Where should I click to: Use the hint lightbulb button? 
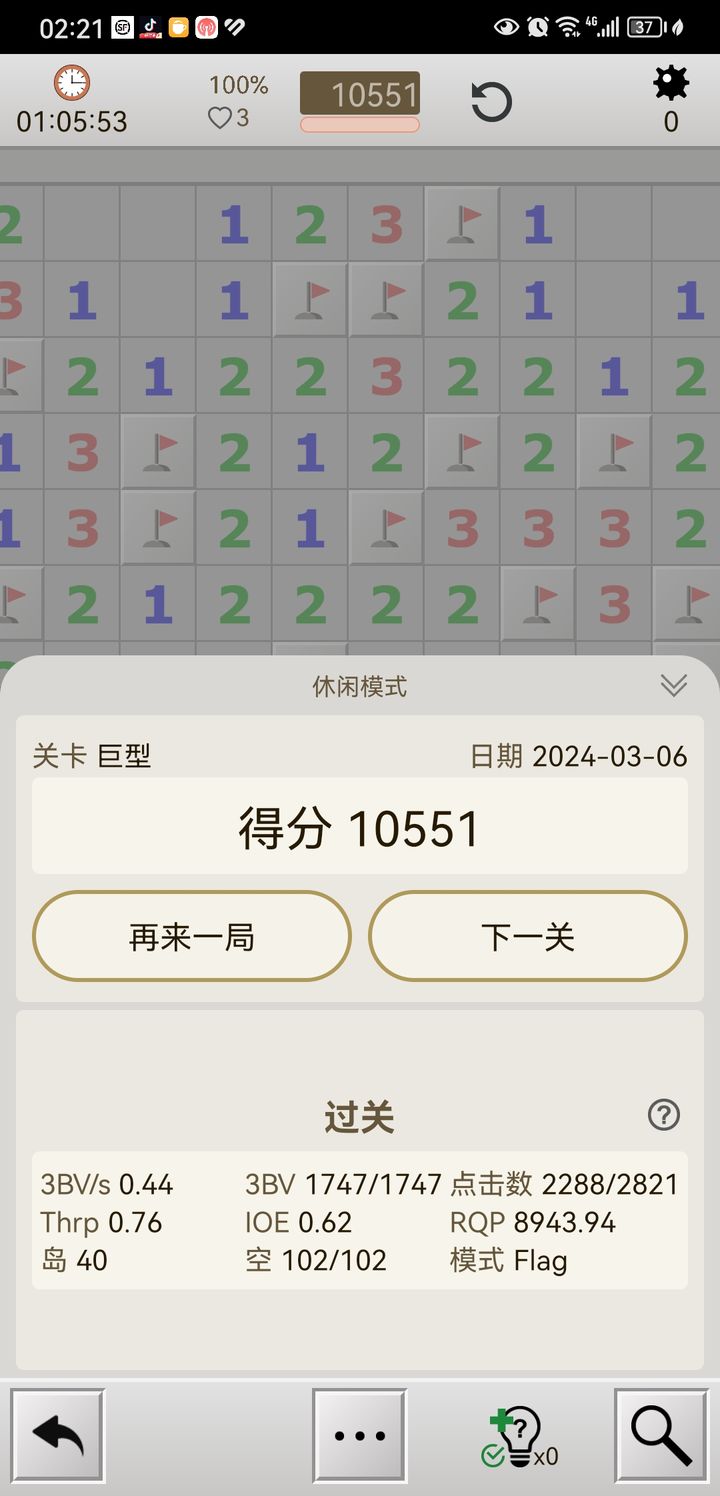[x=517, y=1438]
